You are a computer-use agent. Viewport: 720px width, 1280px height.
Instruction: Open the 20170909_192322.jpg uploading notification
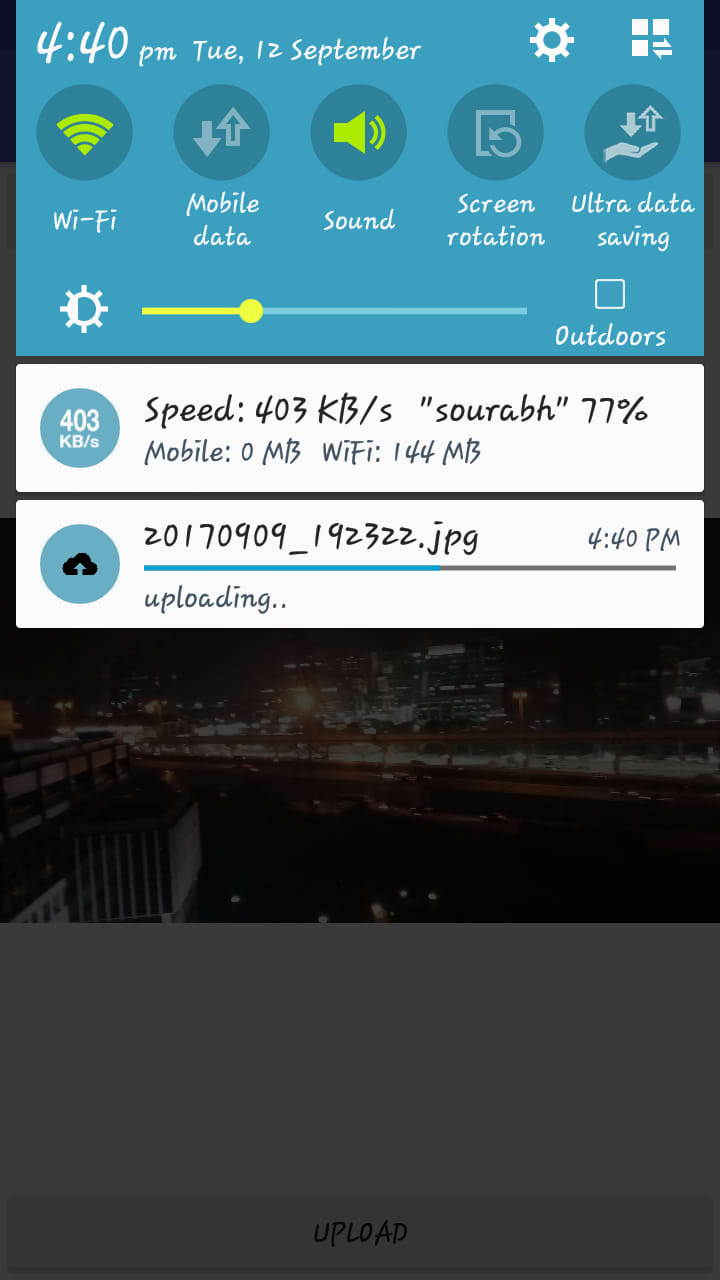pyautogui.click(x=360, y=564)
